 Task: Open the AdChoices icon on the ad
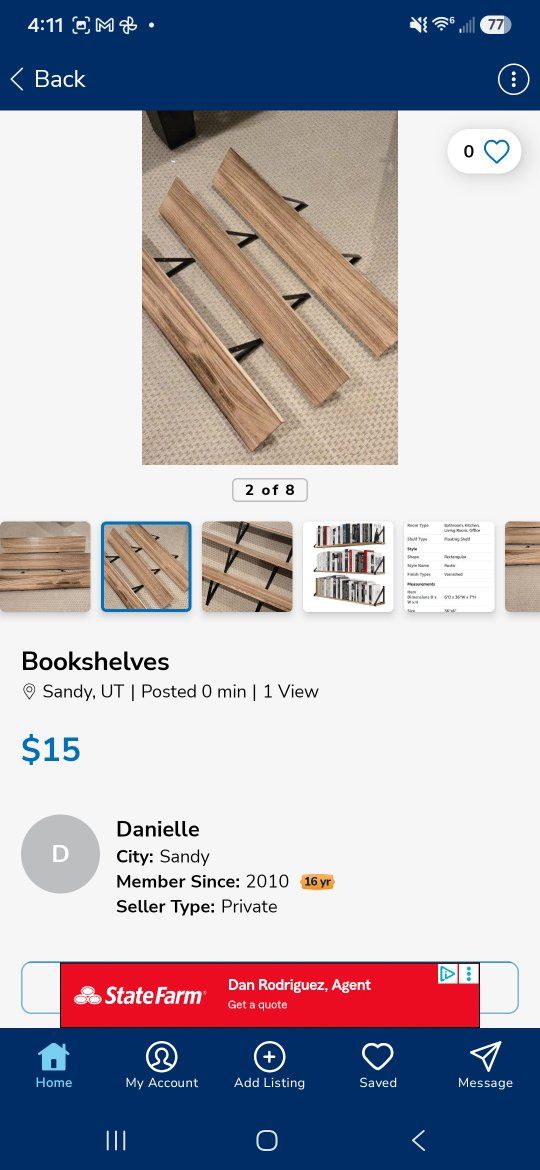click(x=447, y=973)
